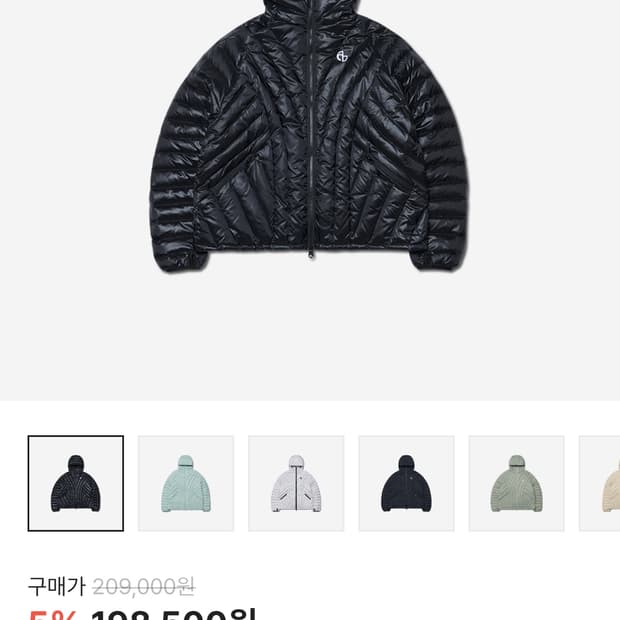Image resolution: width=620 pixels, height=620 pixels.
Task: Show the beige jacket thumbnail
Action: [604, 483]
